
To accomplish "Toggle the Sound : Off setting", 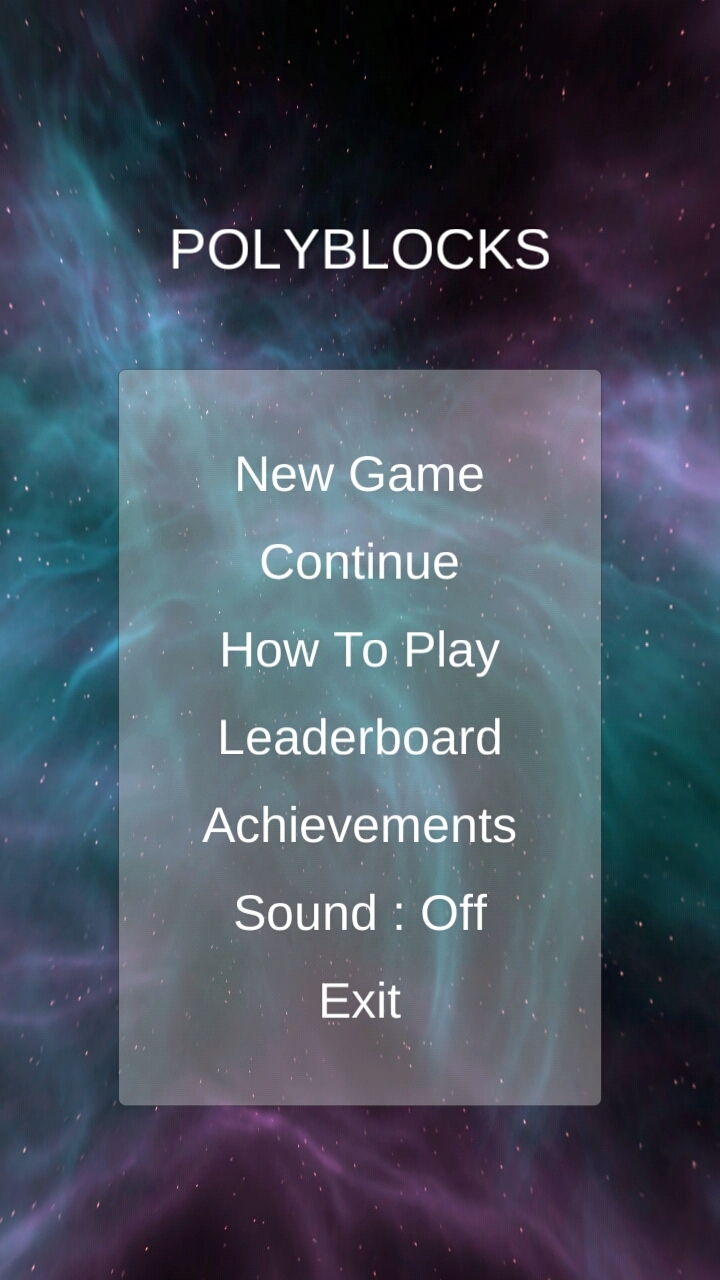I will point(359,914).
